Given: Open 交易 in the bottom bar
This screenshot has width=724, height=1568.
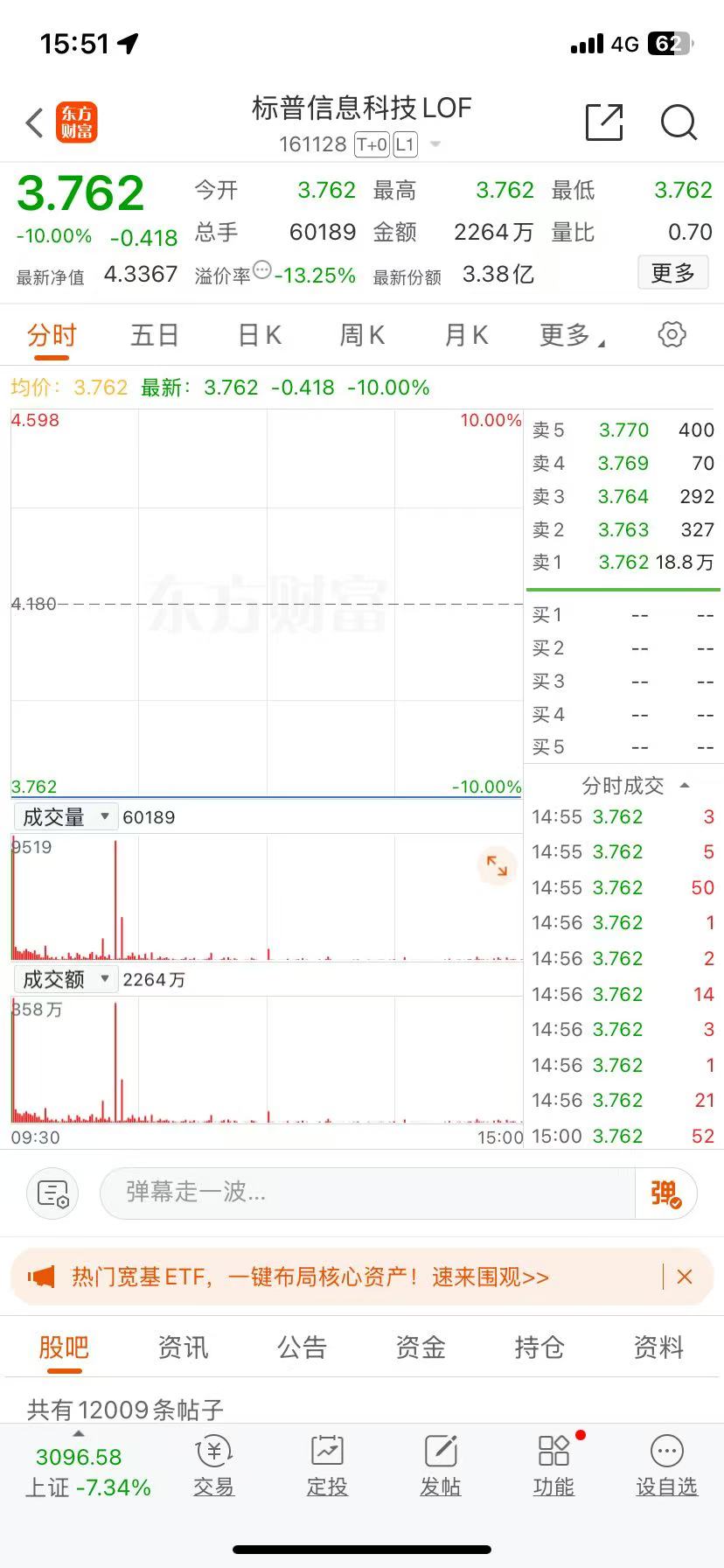Looking at the screenshot, I should click(x=213, y=1466).
